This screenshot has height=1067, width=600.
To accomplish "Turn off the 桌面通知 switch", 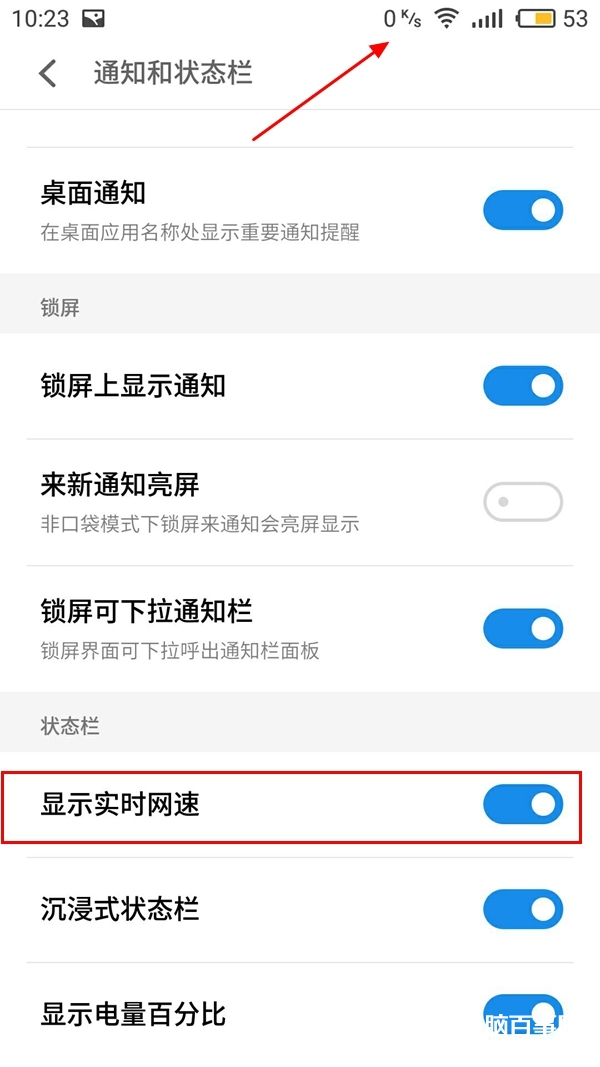I will [x=523, y=211].
